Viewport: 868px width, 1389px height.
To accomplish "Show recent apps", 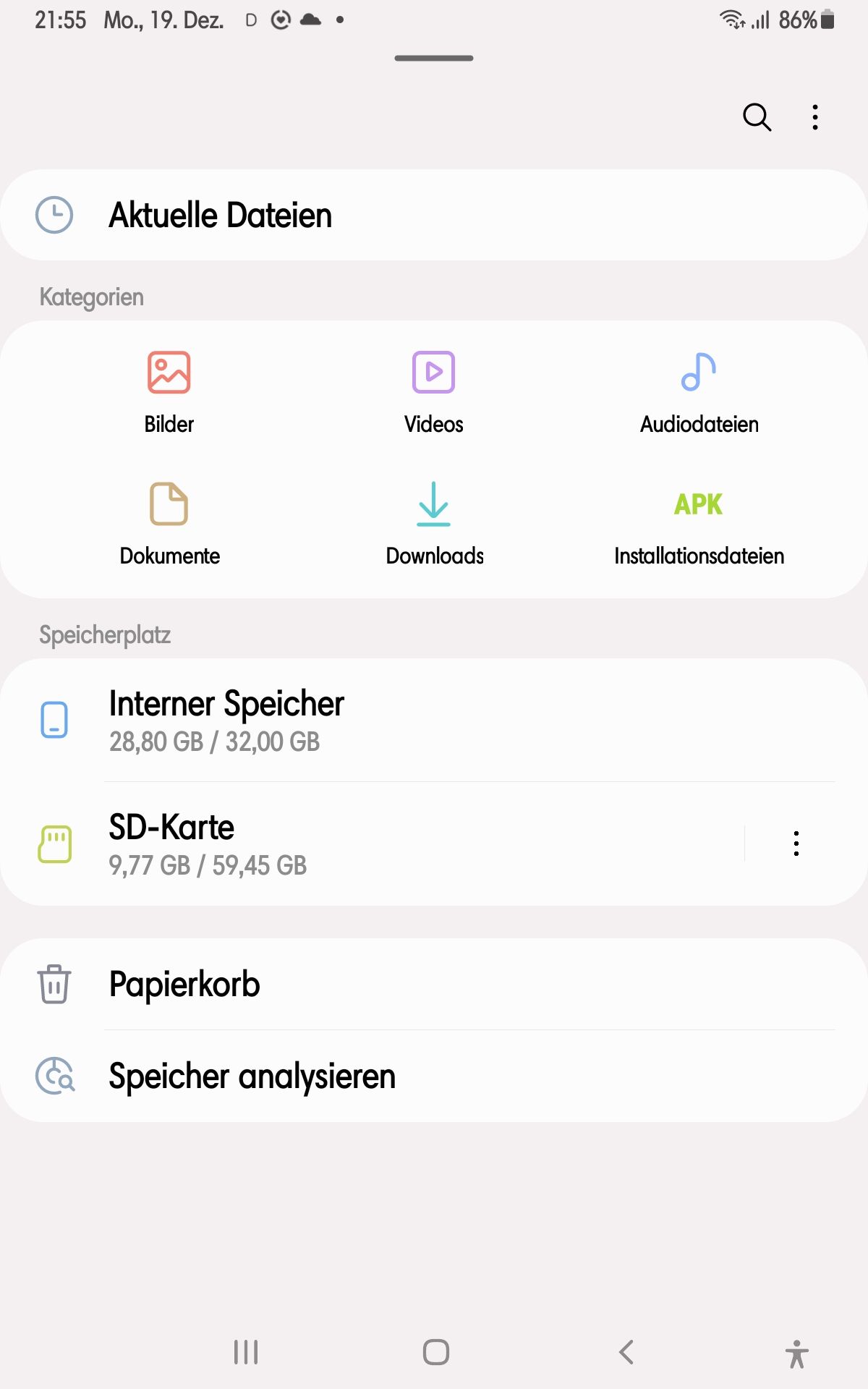I will [x=246, y=1351].
